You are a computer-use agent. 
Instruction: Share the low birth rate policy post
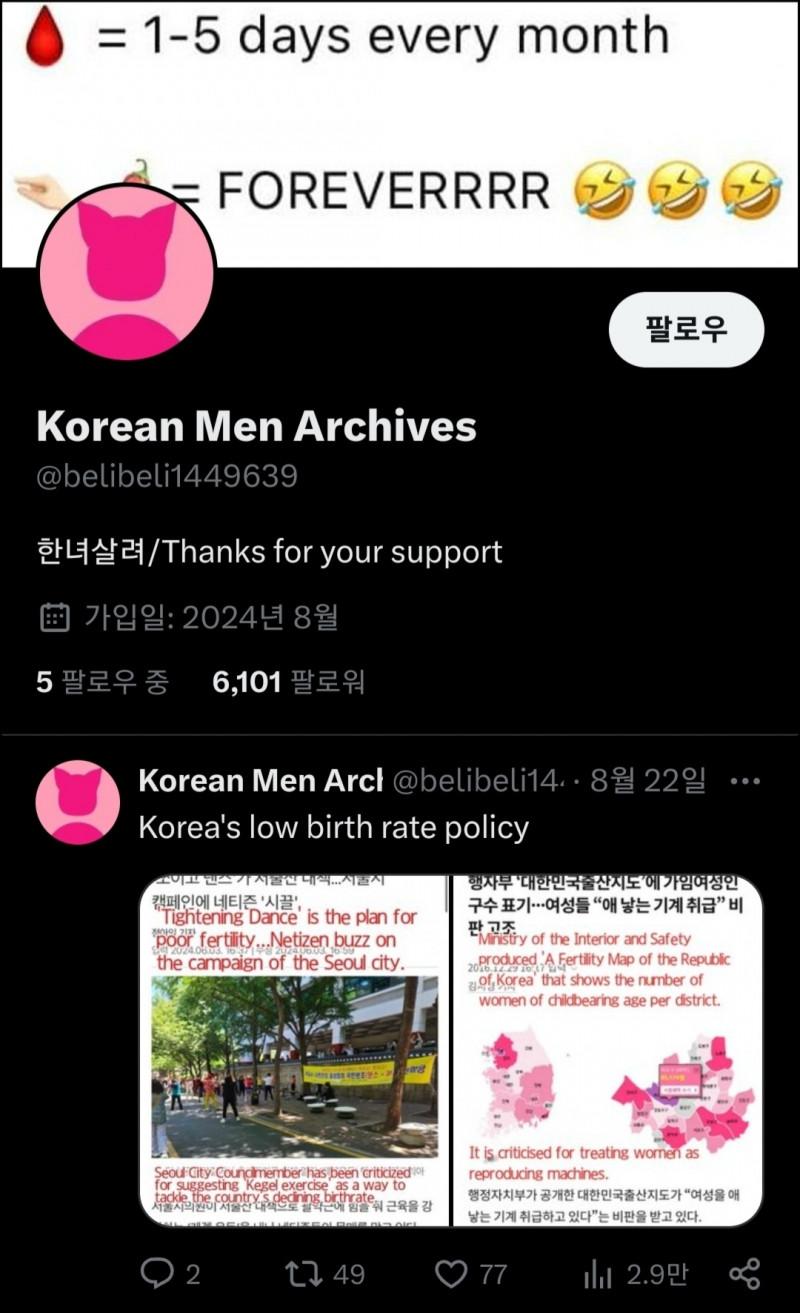(744, 1273)
